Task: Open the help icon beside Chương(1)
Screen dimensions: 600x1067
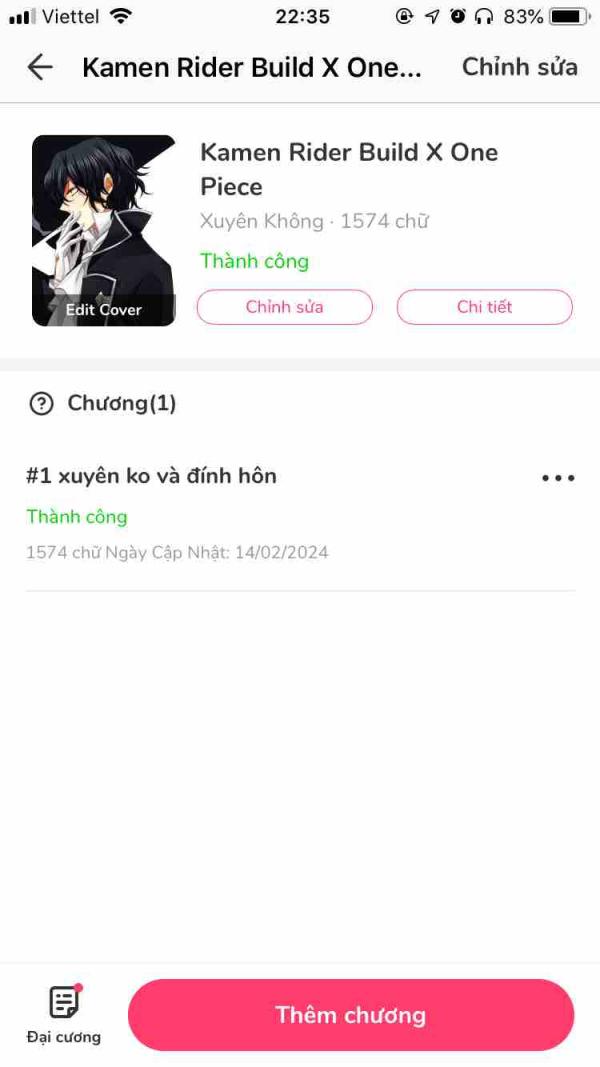Action: coord(41,404)
